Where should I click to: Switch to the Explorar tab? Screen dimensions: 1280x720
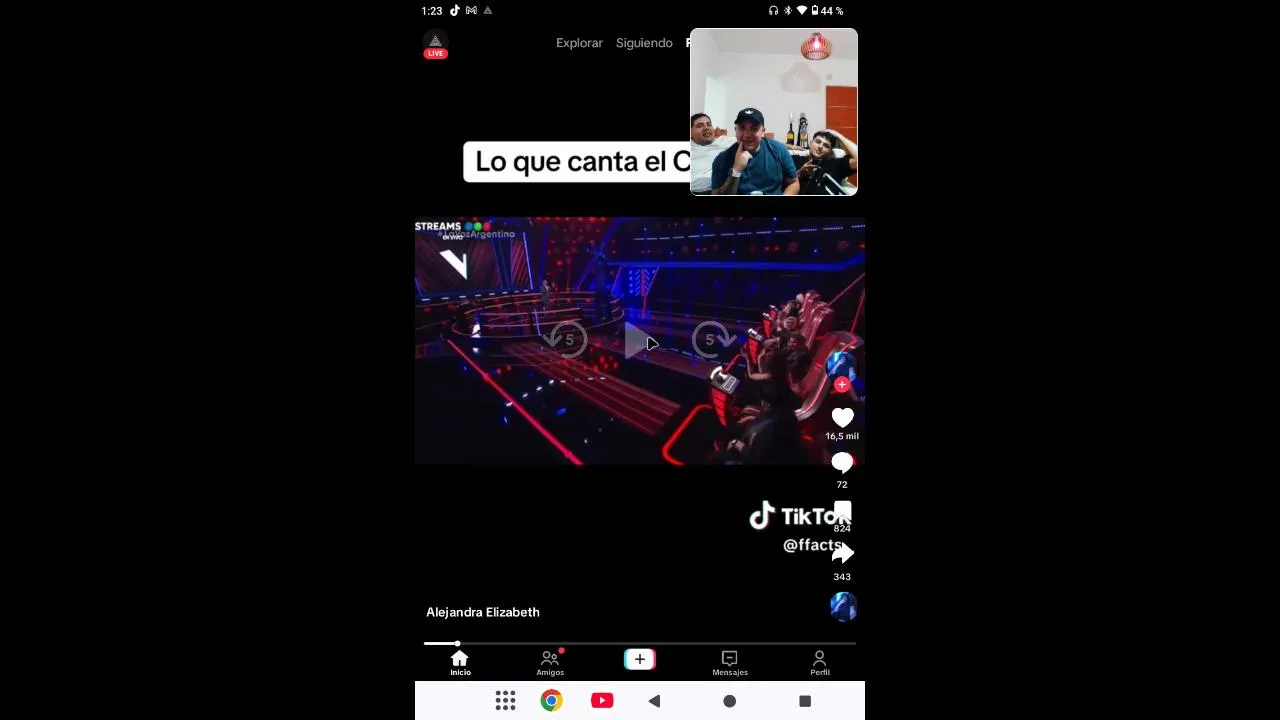(x=579, y=43)
